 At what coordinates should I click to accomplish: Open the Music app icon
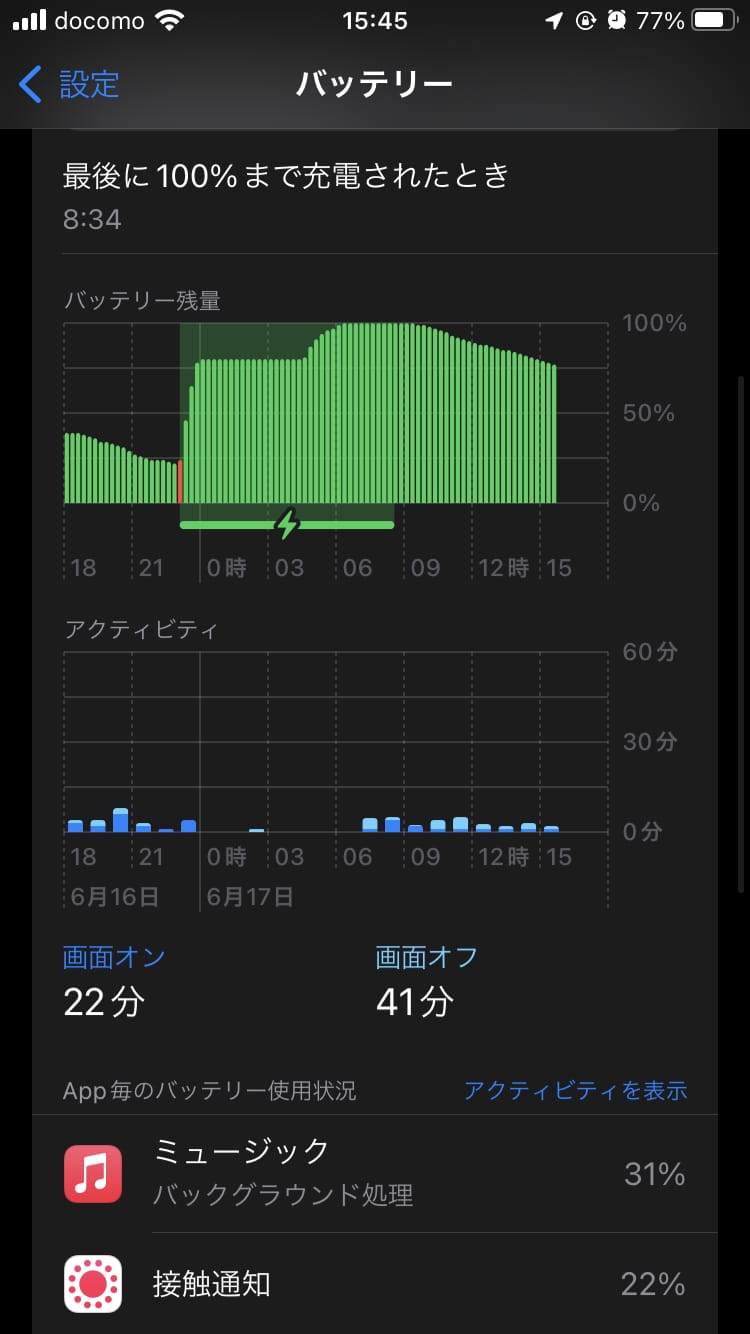click(x=93, y=1172)
